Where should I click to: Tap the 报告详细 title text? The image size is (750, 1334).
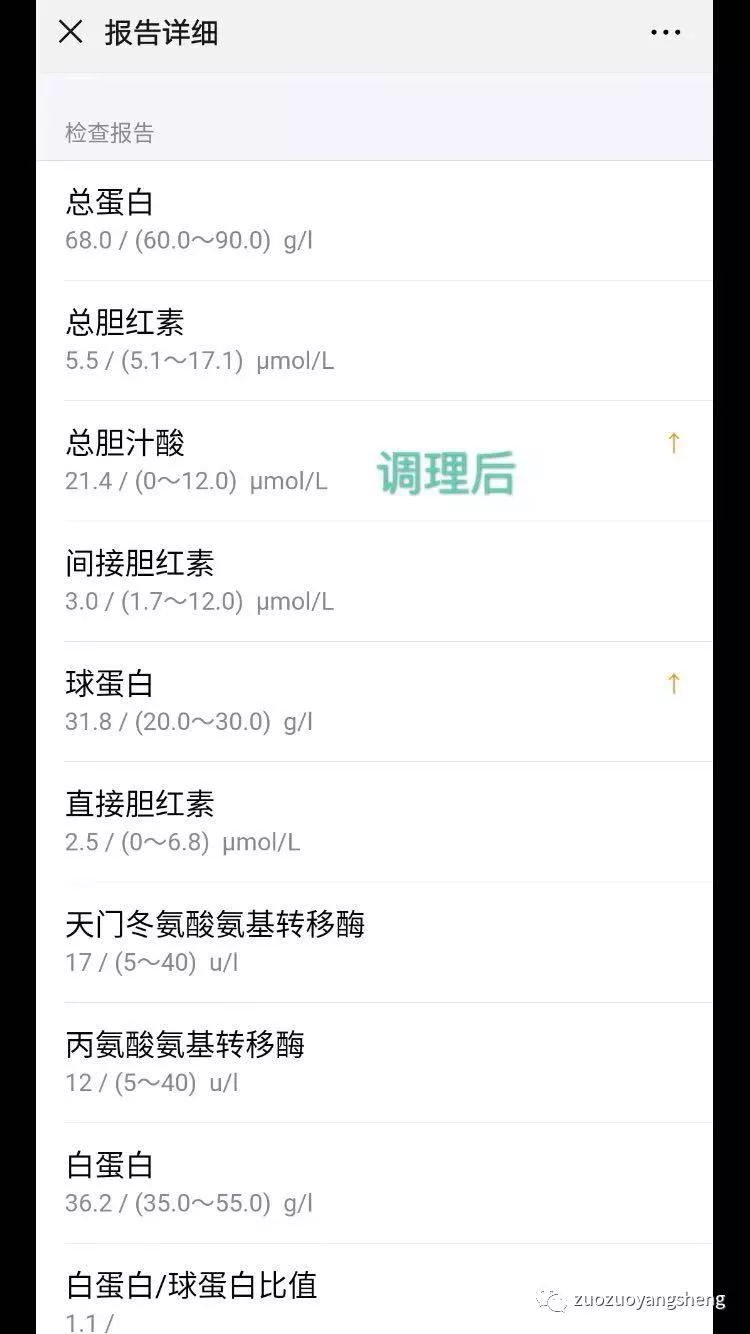pos(161,32)
